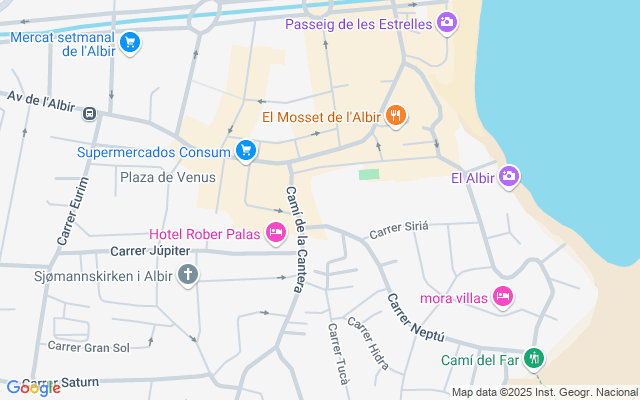
Task: Open El Mosset de l'Albir restaurant pin
Action: tap(397, 116)
